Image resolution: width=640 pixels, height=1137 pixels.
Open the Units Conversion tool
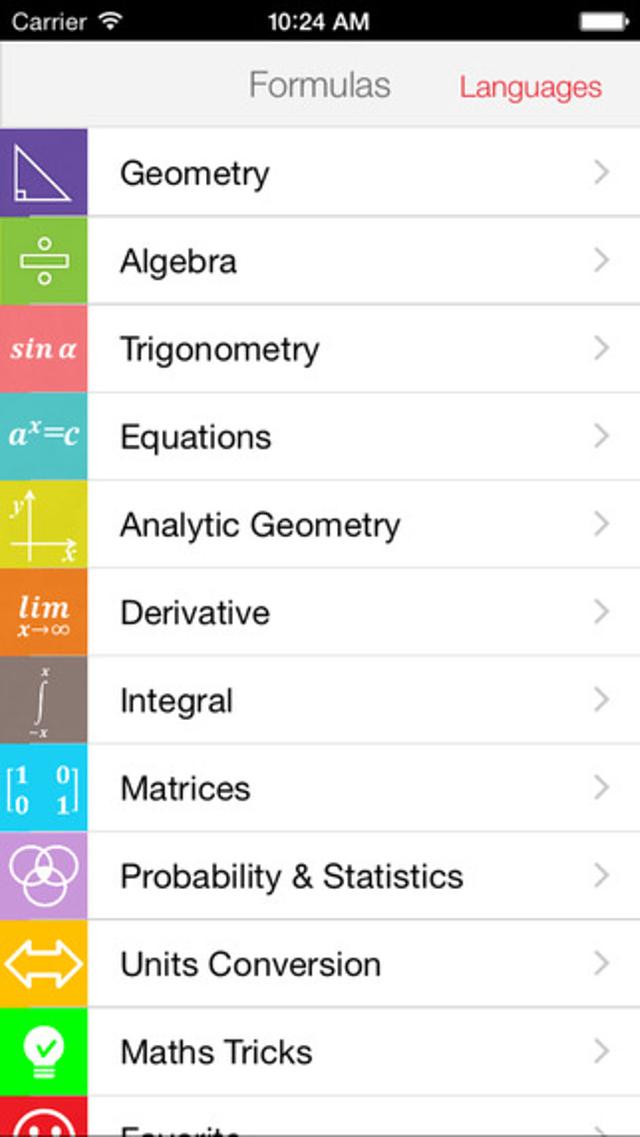320,964
